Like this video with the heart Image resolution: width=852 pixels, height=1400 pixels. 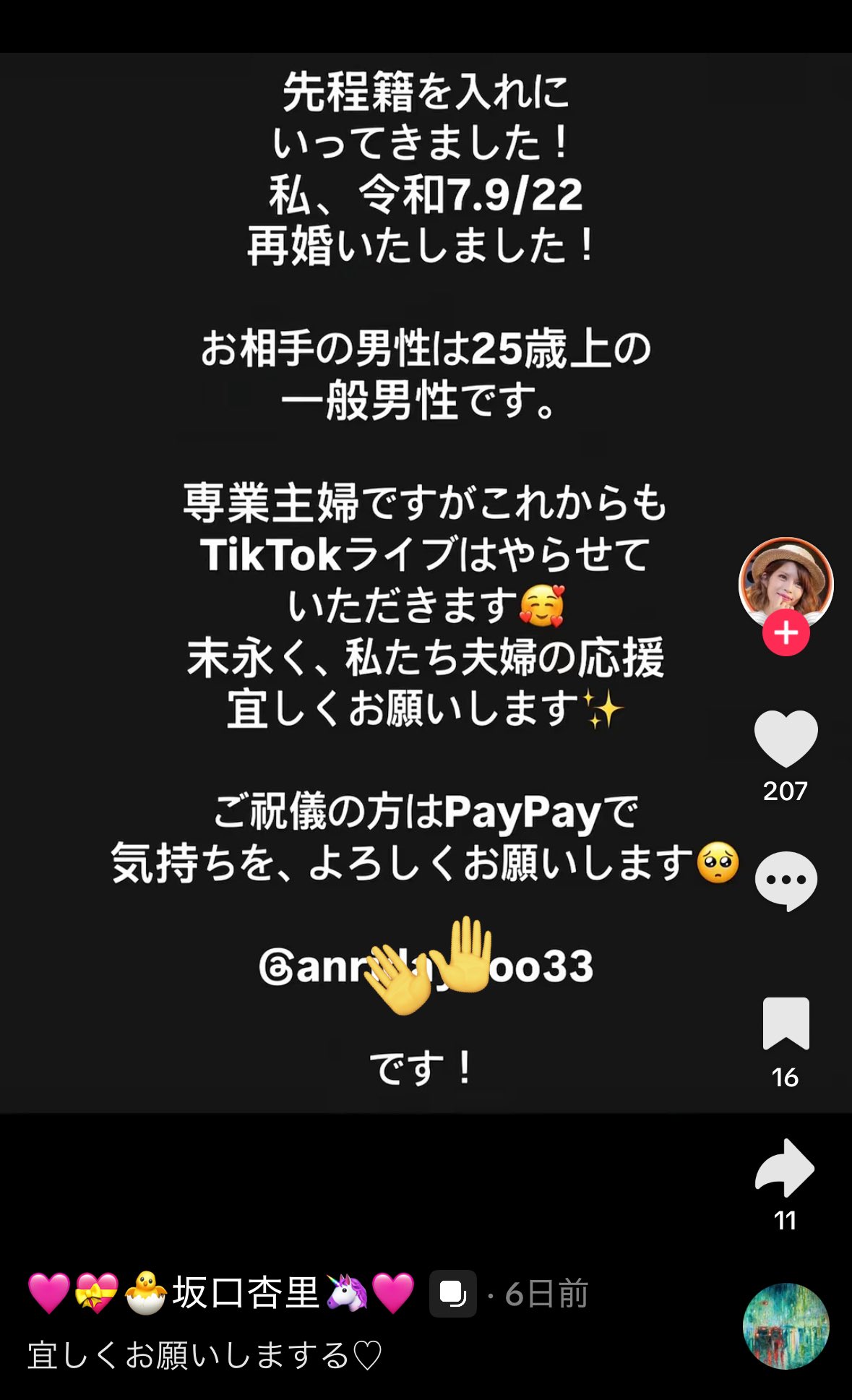tap(786, 738)
